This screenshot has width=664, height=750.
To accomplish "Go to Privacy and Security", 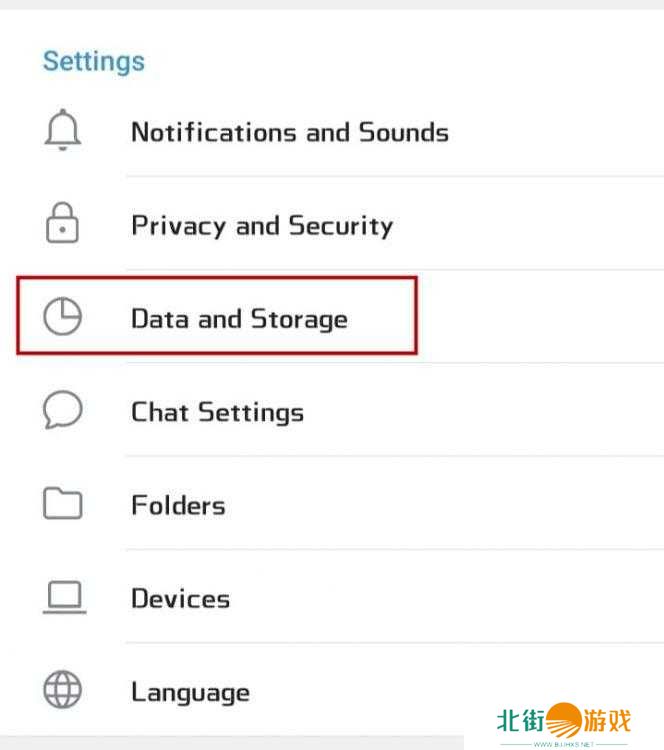I will (261, 226).
